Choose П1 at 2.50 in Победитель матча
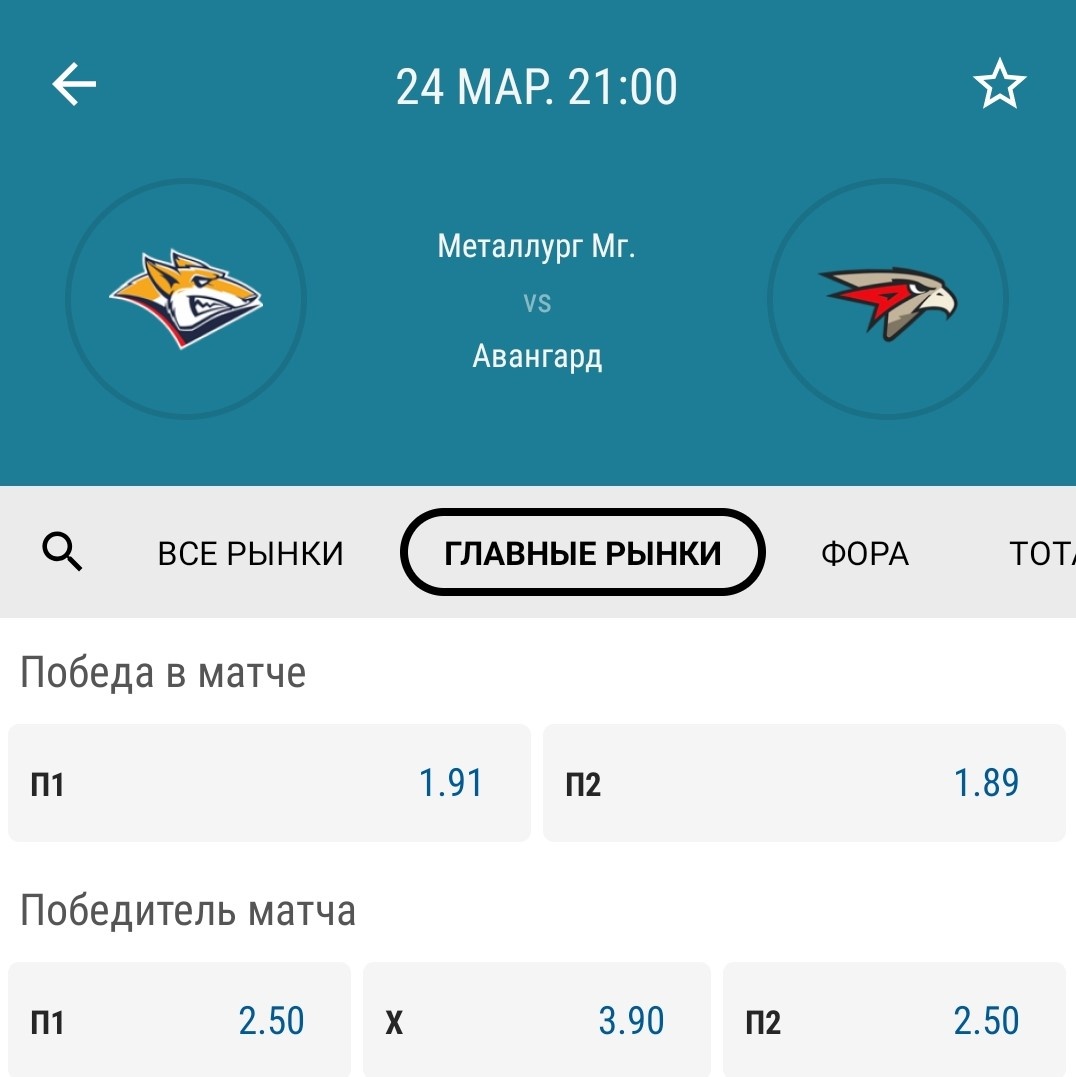The image size is (1076, 1077). [x=179, y=1021]
